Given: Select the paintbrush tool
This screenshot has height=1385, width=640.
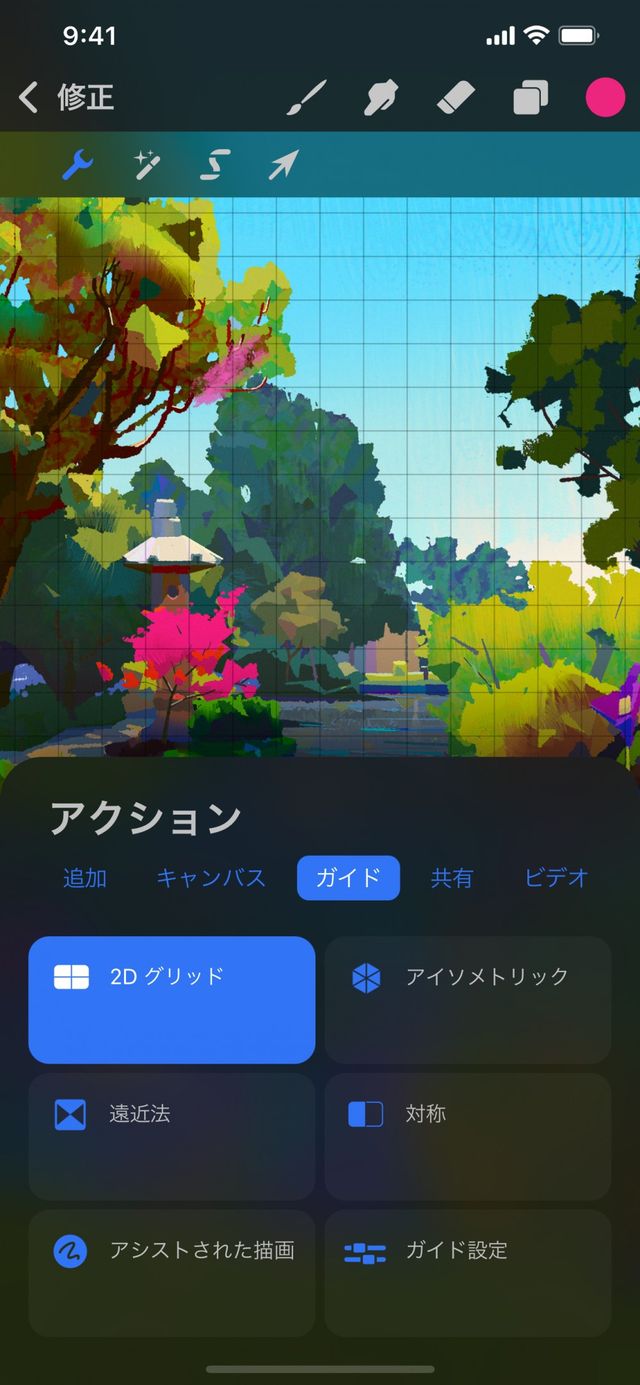Looking at the screenshot, I should pos(307,98).
